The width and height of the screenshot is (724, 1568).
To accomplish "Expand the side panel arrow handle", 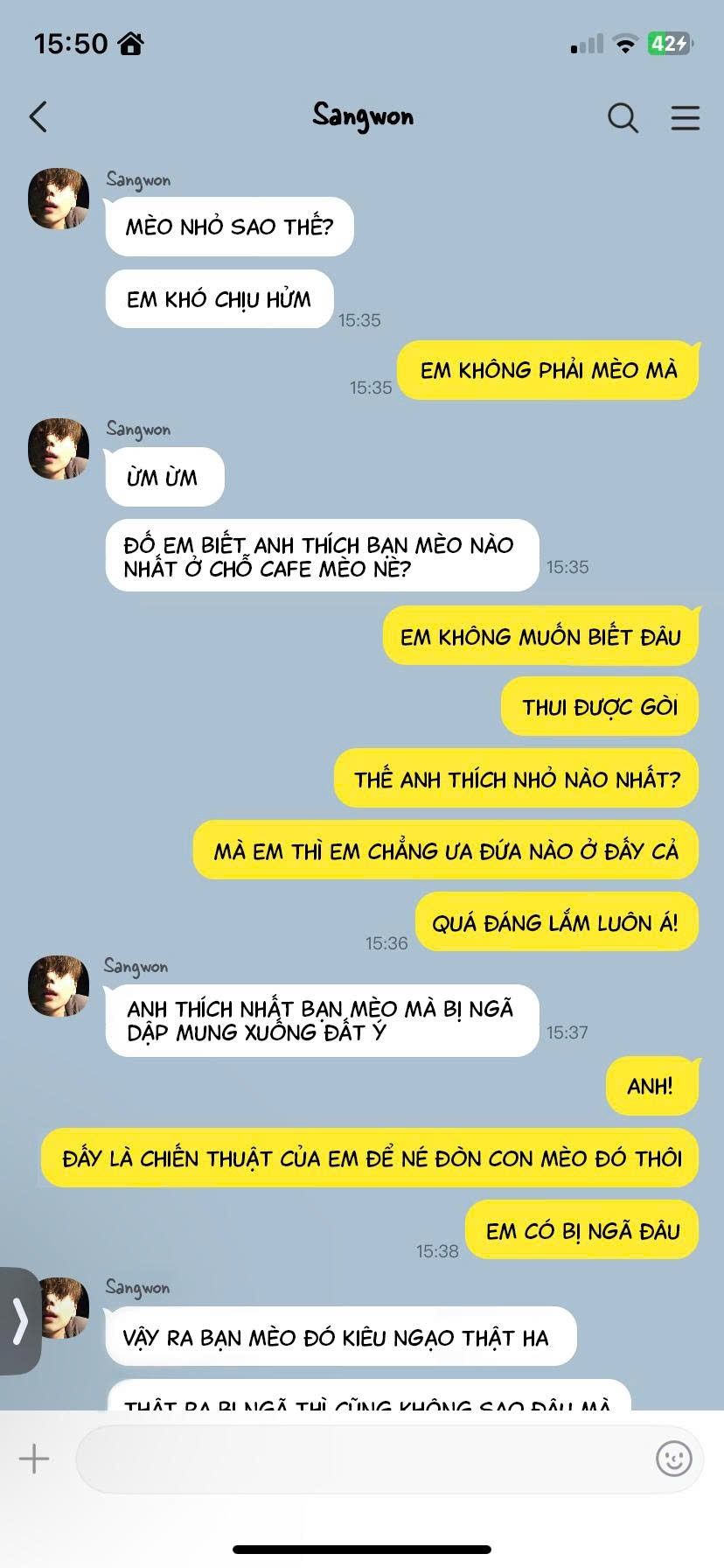I will coord(19,1320).
